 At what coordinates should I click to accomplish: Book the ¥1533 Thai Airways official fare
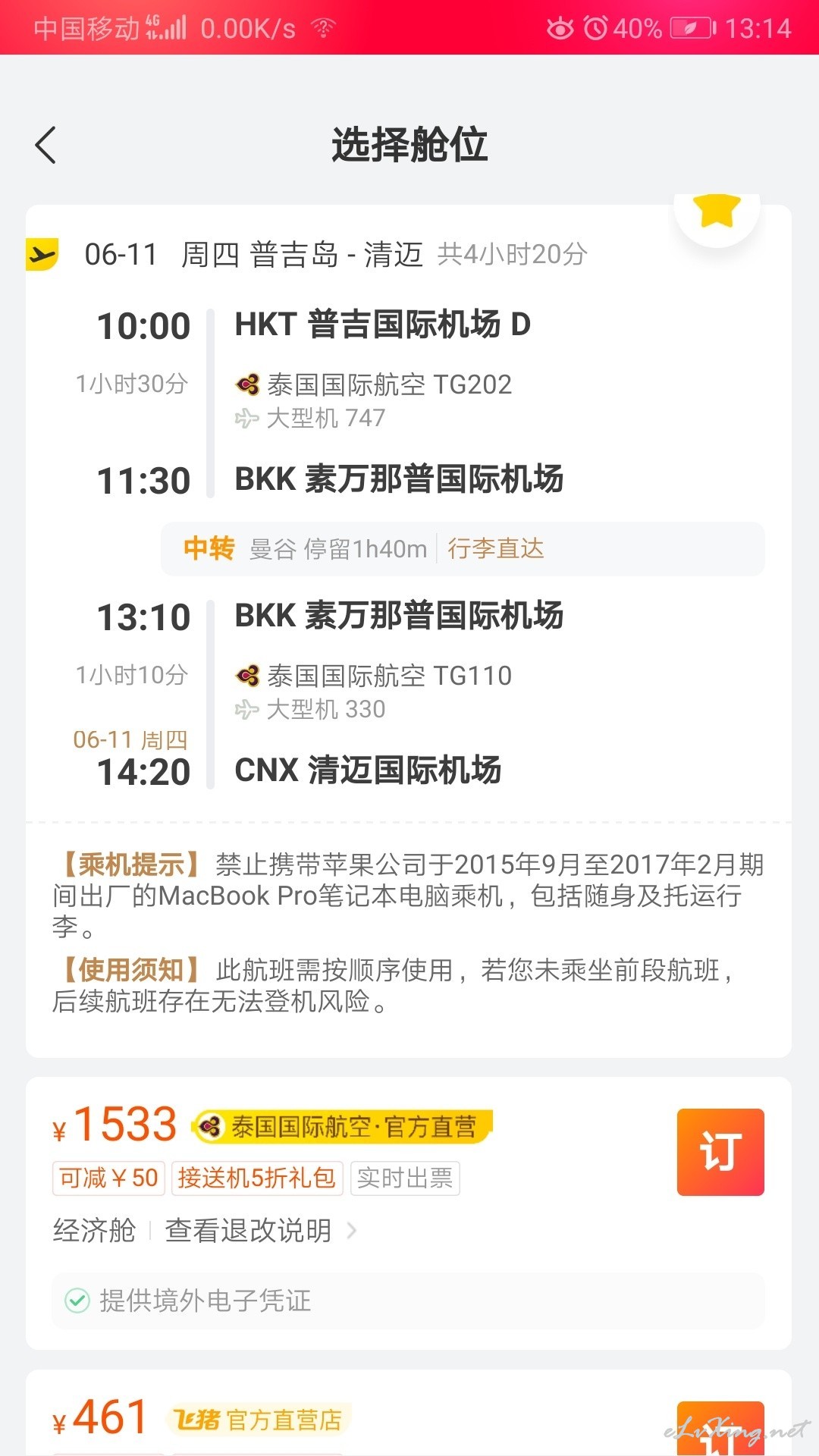tap(720, 1152)
